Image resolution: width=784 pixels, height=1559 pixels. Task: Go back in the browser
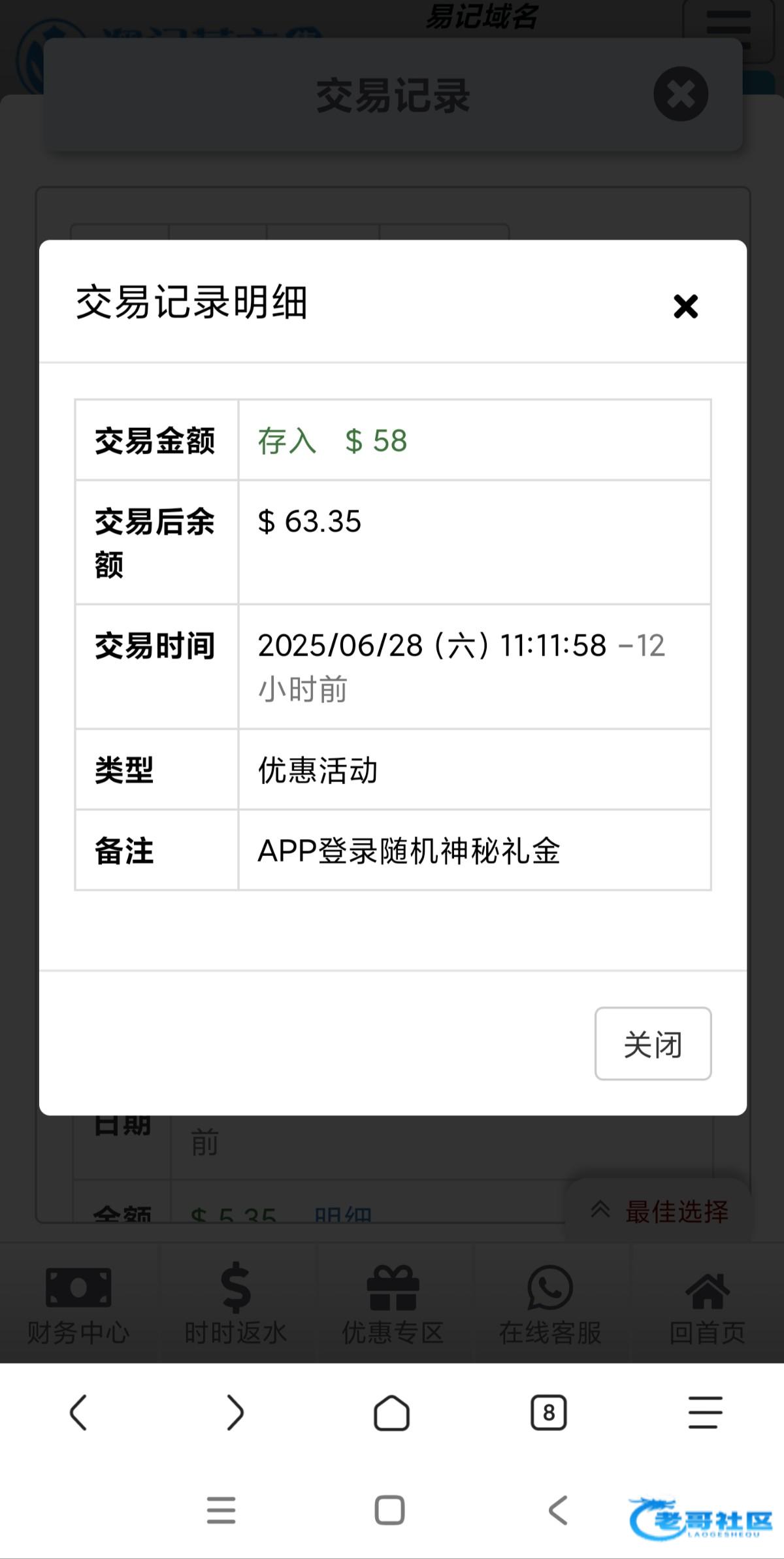[78, 1413]
